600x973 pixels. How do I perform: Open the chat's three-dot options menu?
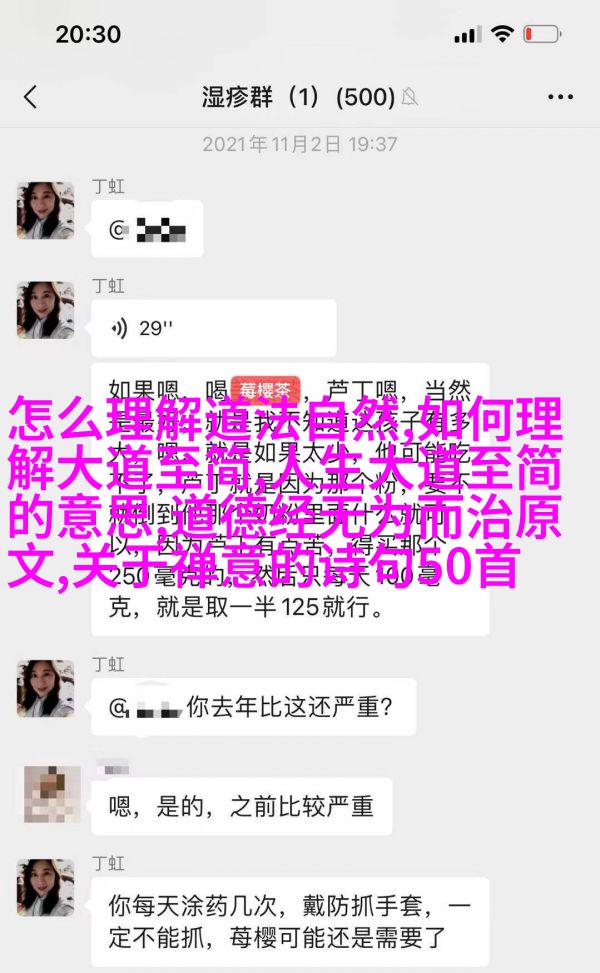[x=560, y=97]
